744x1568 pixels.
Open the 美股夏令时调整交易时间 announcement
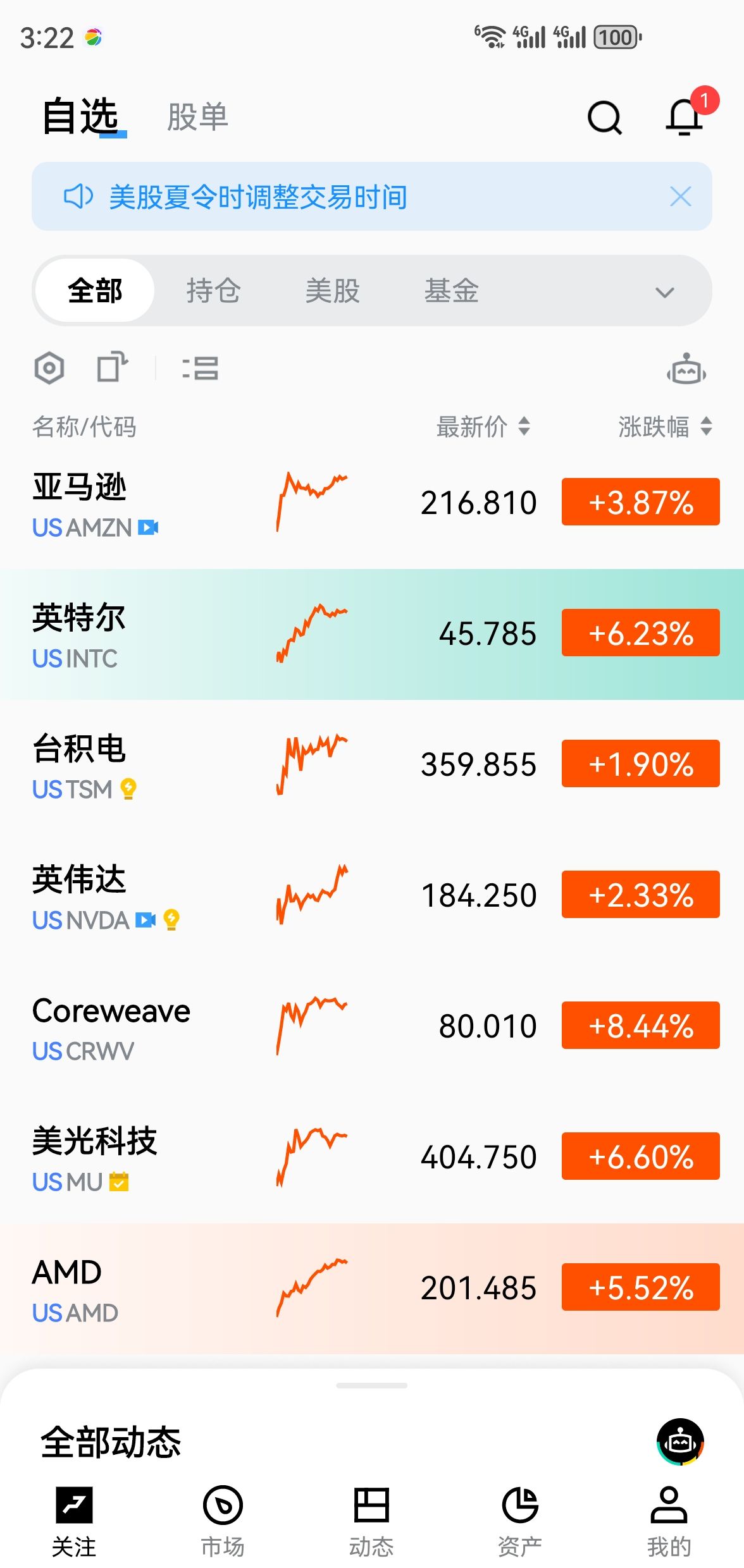coord(258,197)
